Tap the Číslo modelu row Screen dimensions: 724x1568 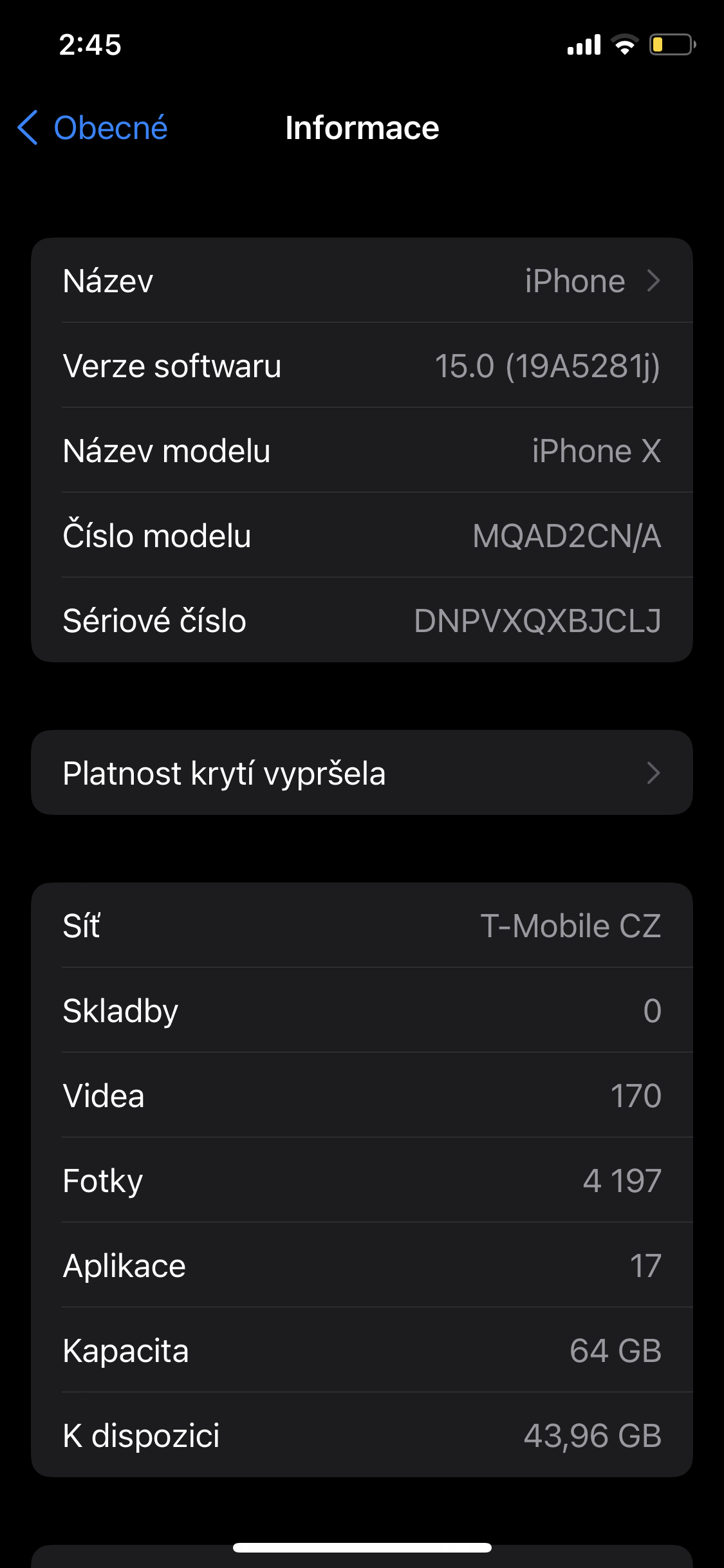tap(362, 536)
